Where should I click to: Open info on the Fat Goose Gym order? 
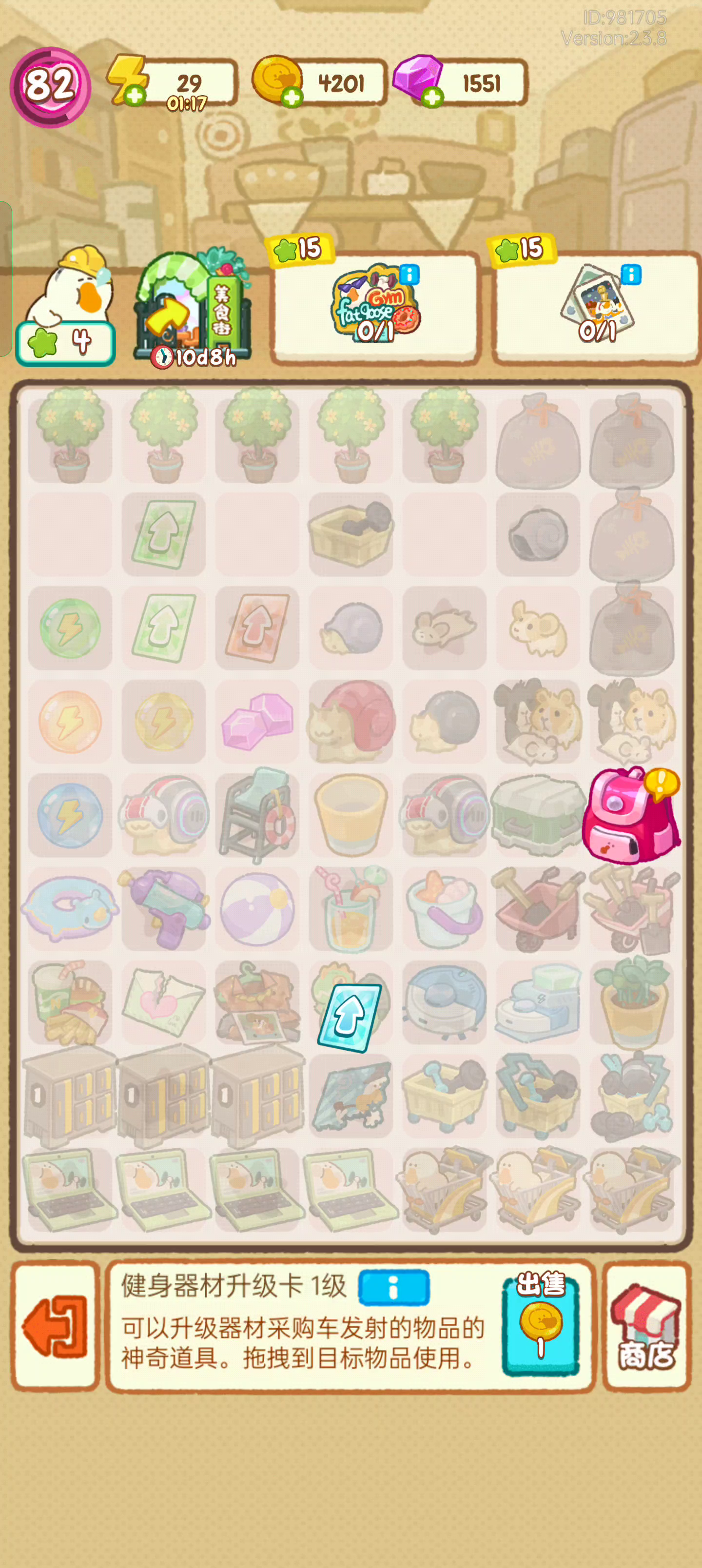[409, 274]
